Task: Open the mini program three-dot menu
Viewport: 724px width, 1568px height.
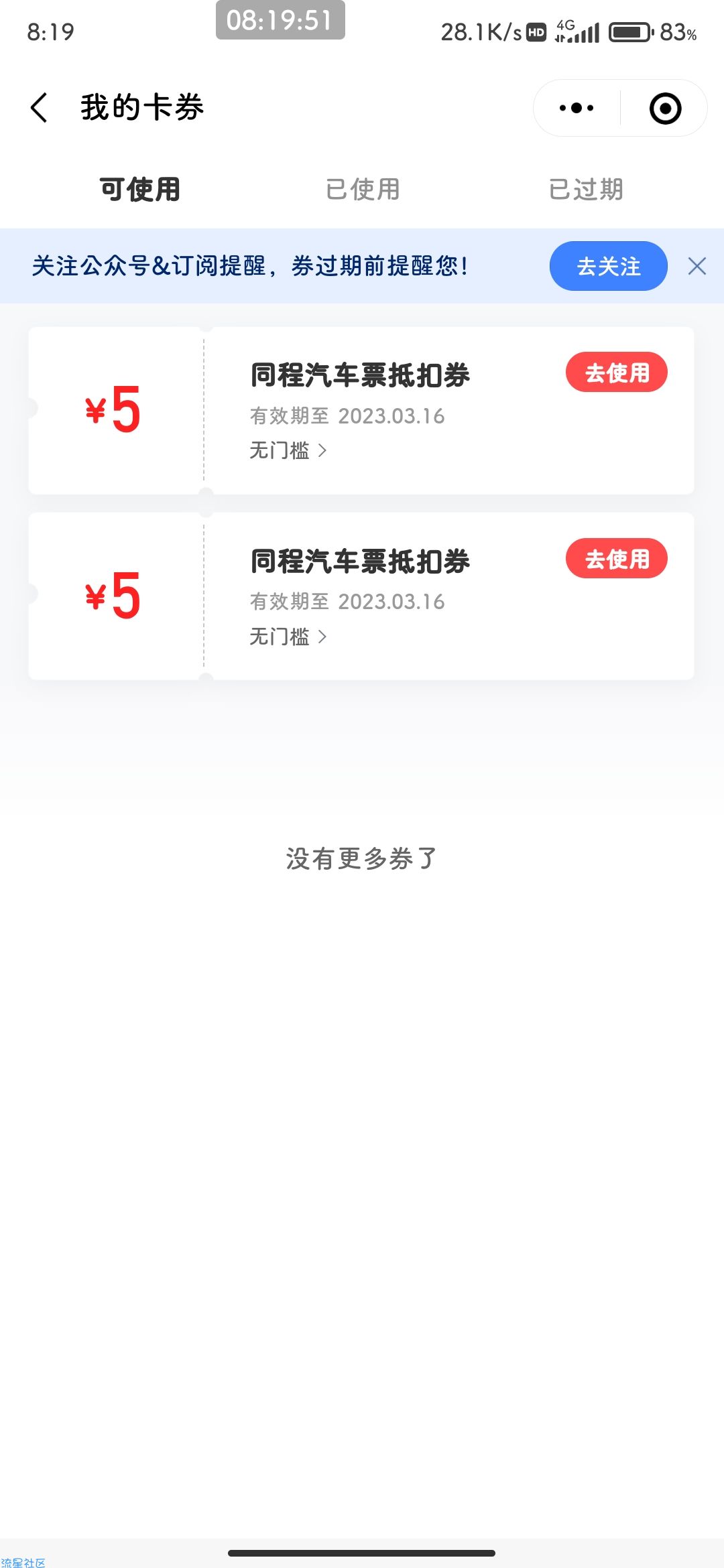Action: [x=577, y=108]
